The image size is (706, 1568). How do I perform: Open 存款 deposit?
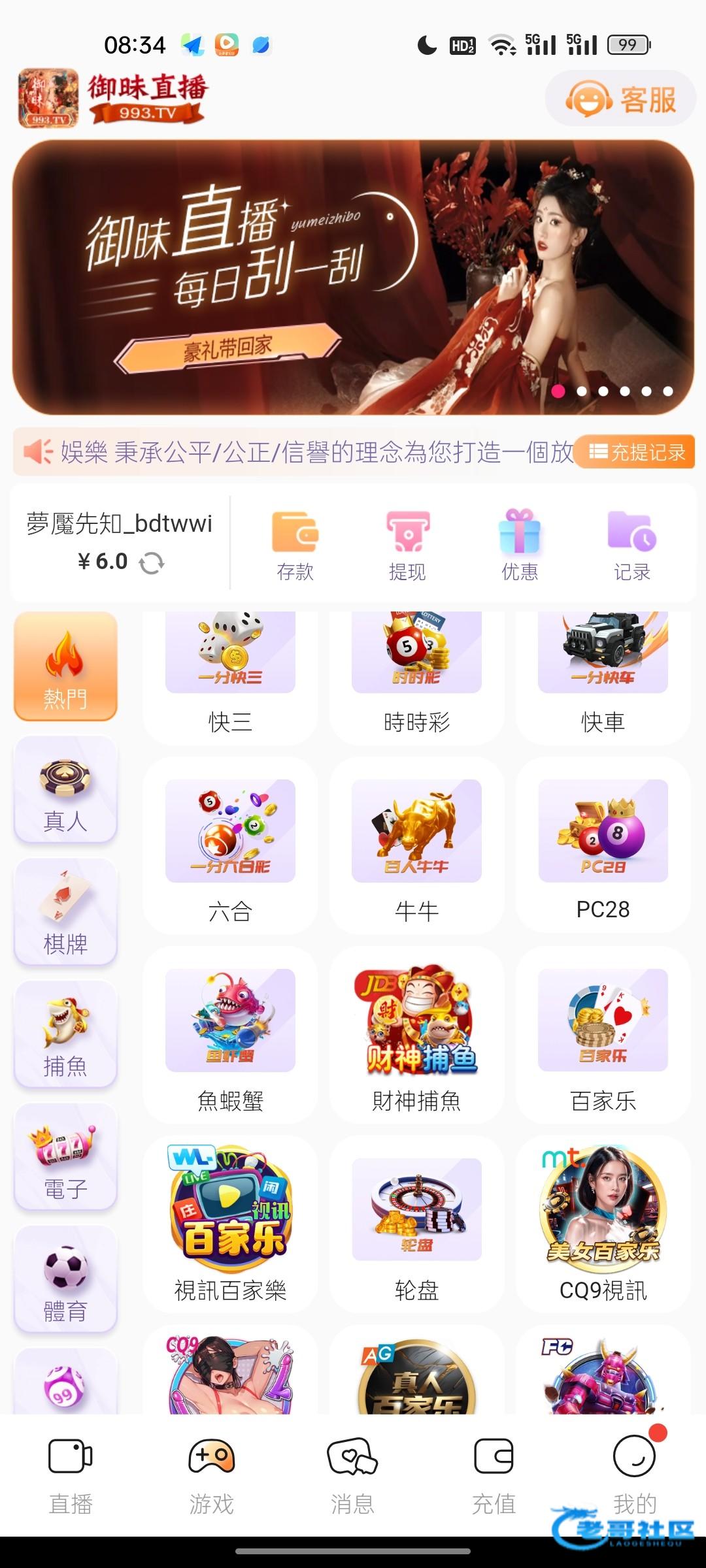(x=295, y=546)
